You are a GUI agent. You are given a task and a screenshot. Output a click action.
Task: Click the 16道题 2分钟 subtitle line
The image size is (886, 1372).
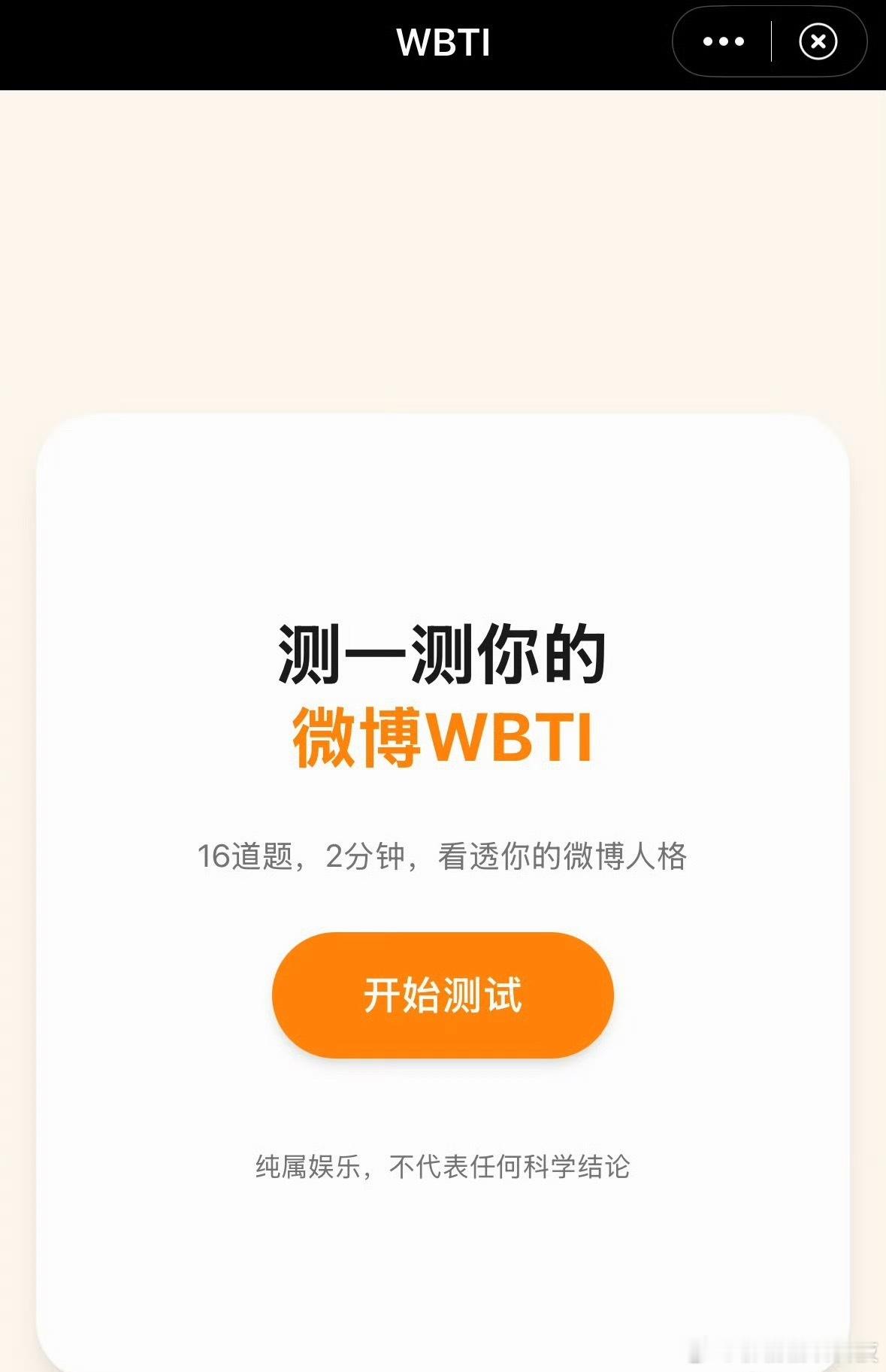(x=443, y=856)
